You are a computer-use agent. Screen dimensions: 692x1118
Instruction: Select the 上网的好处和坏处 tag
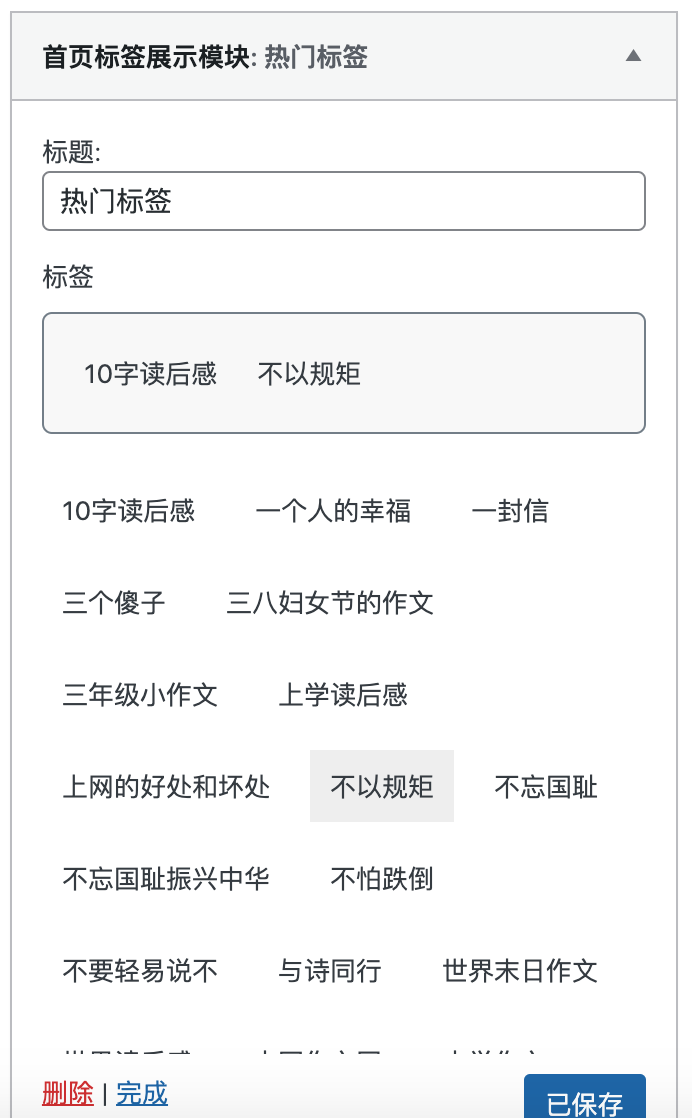(166, 787)
